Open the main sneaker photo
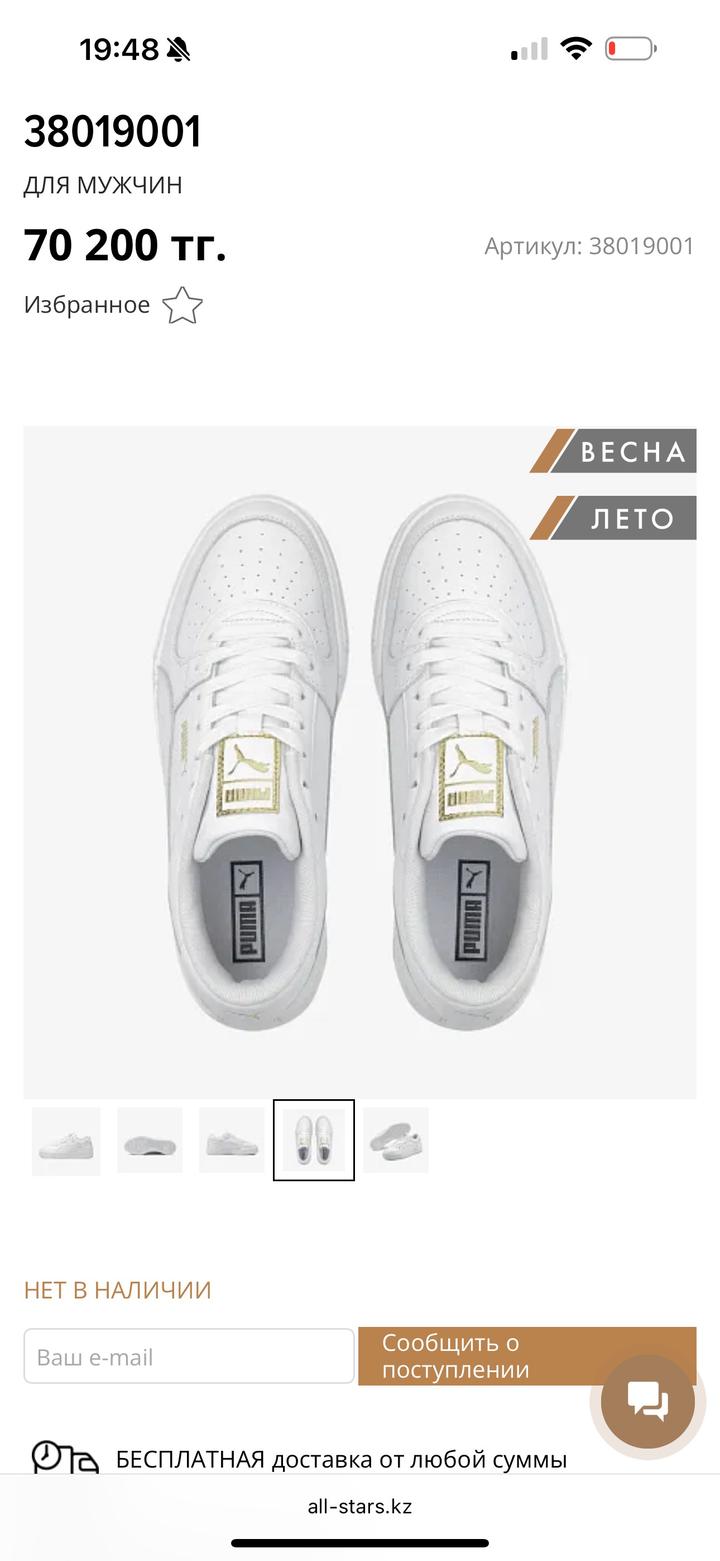 (360, 762)
